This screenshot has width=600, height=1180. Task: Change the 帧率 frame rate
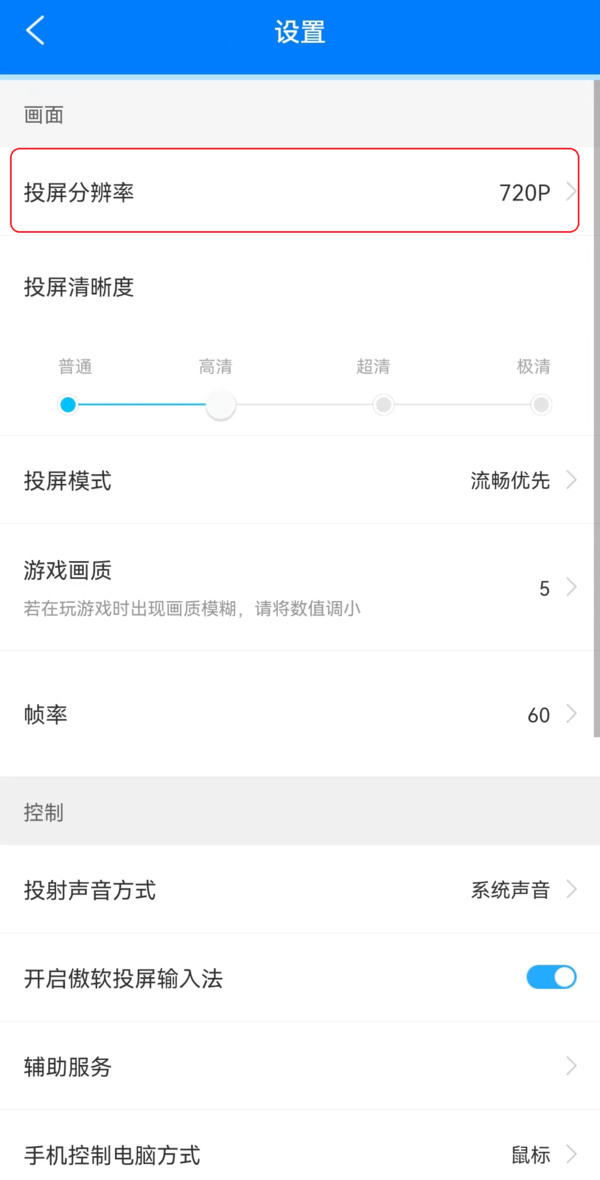300,714
